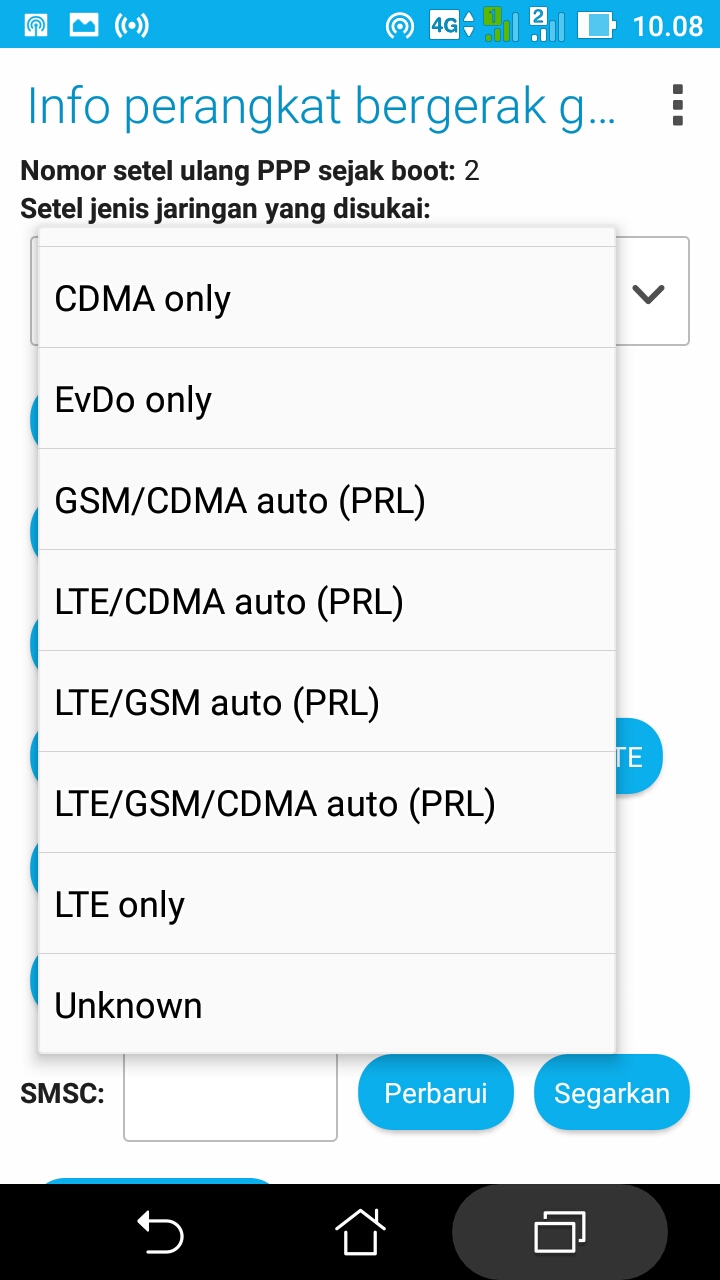This screenshot has height=1280, width=720.
Task: Select LTE/CDMA auto (PRL)
Action: pos(326,601)
